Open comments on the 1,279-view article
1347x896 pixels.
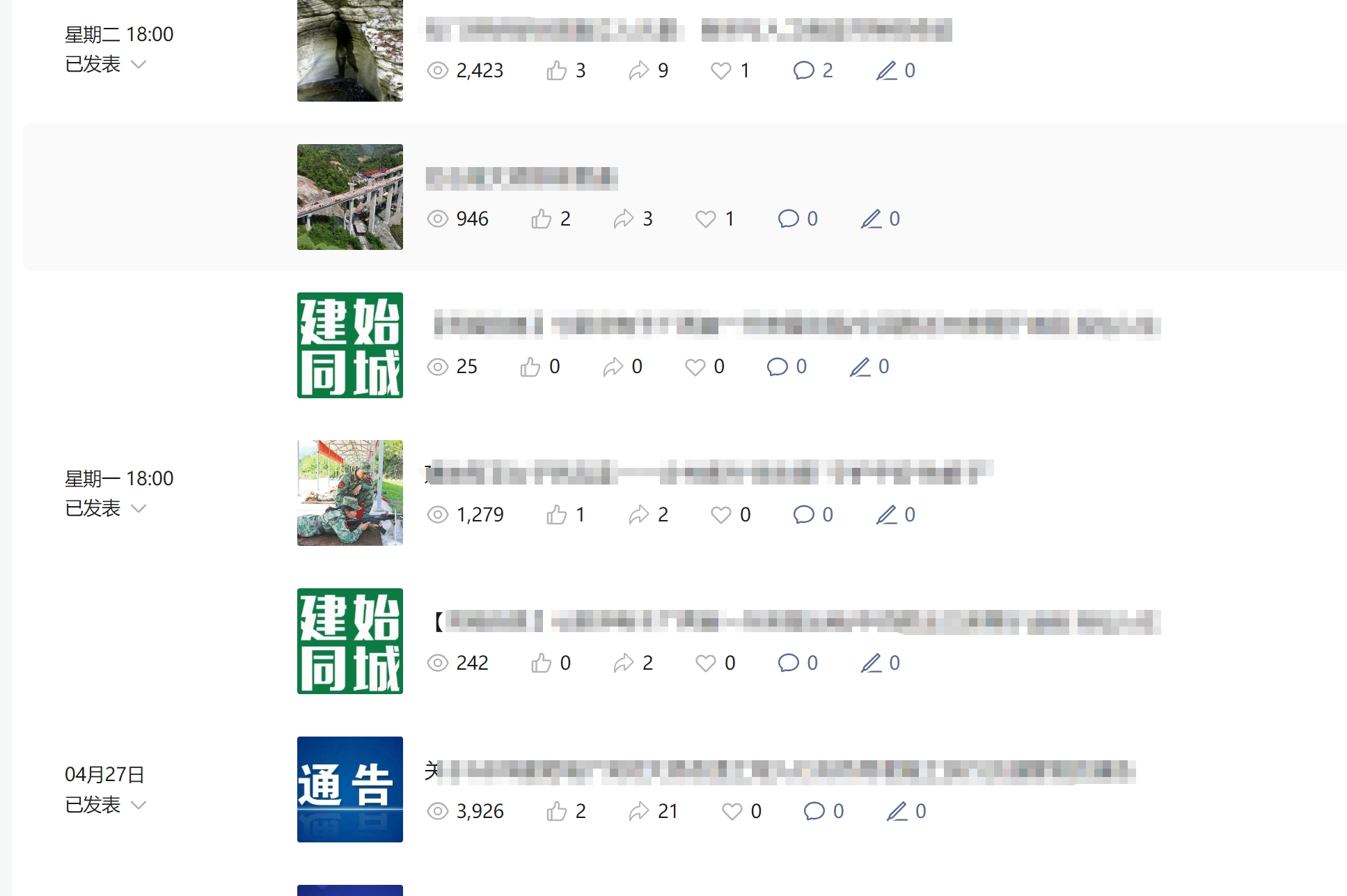pyautogui.click(x=812, y=514)
